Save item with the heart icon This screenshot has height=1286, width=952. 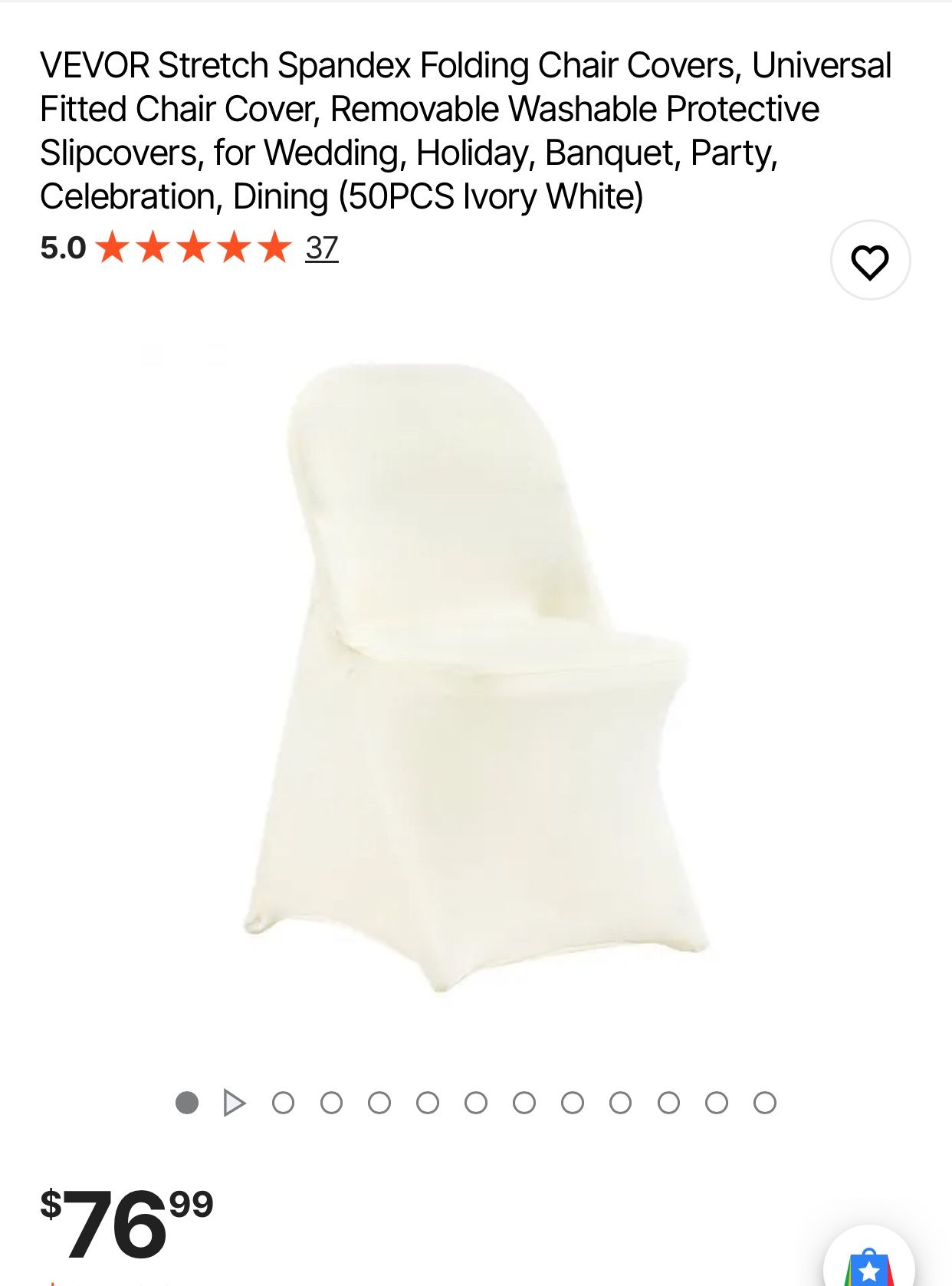pyautogui.click(x=870, y=261)
